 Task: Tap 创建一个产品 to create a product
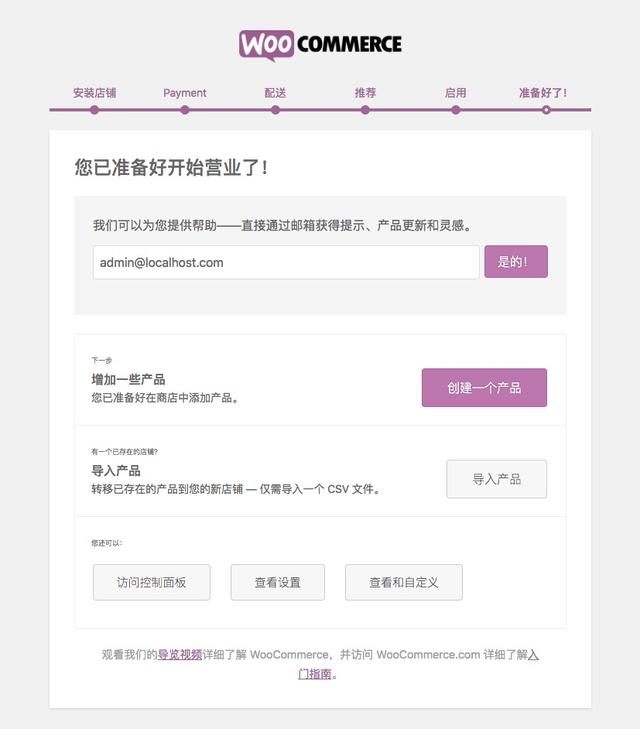pyautogui.click(x=484, y=388)
